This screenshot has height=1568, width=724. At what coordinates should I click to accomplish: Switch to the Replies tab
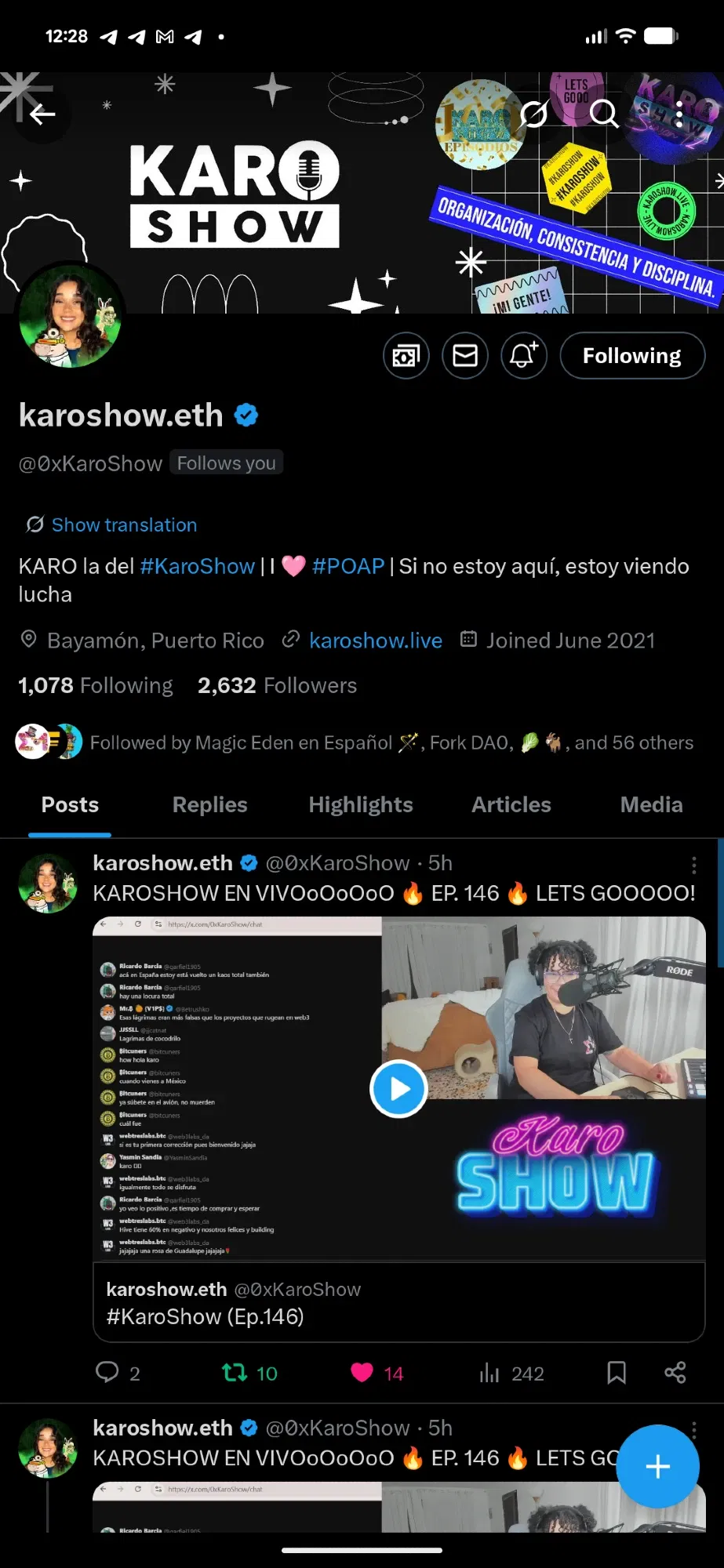pos(209,804)
